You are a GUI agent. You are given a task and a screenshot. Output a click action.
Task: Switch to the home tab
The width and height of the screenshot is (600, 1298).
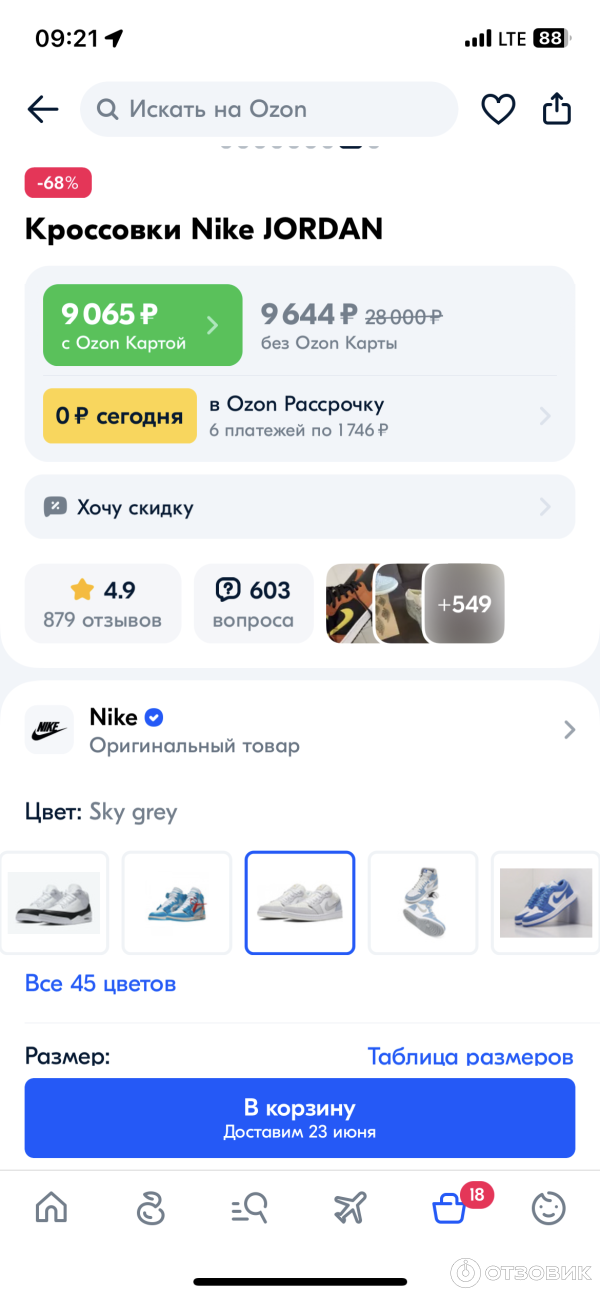pyautogui.click(x=51, y=1209)
